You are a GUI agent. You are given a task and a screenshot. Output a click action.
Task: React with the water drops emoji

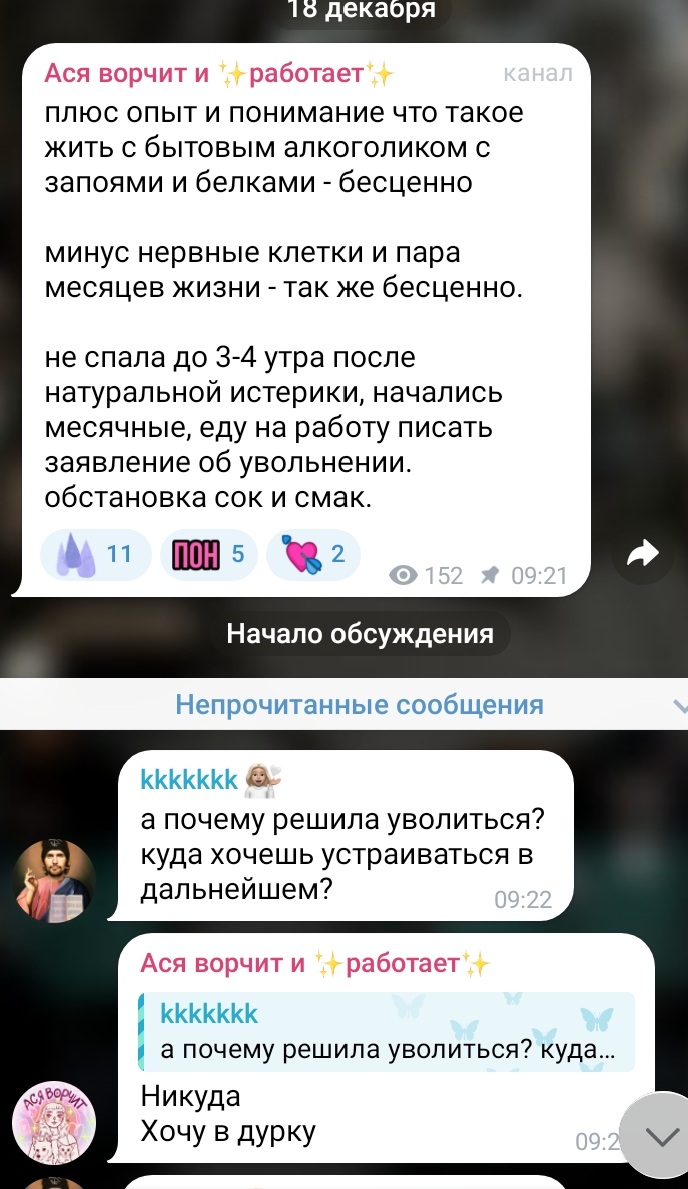pos(95,555)
